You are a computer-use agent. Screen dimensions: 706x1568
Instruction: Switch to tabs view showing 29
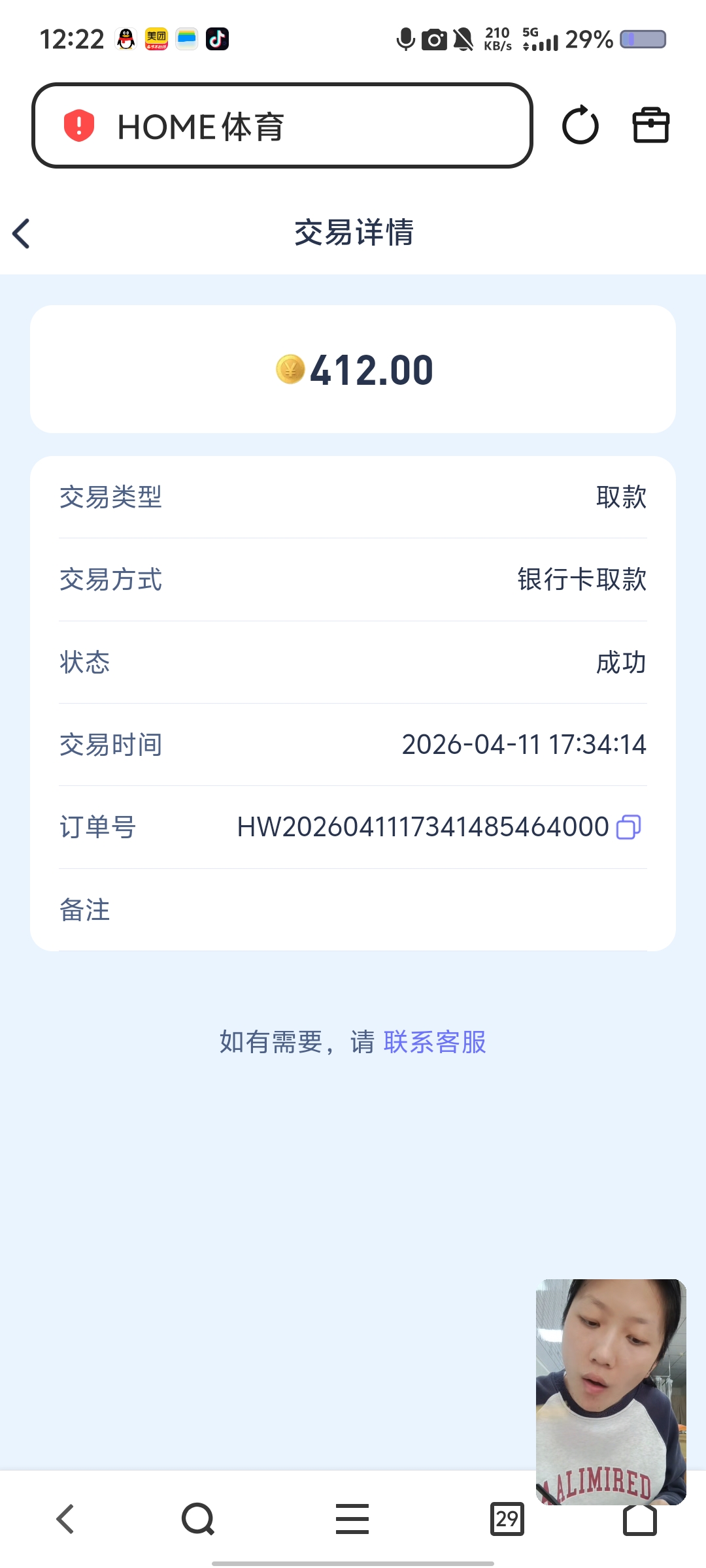[508, 1518]
